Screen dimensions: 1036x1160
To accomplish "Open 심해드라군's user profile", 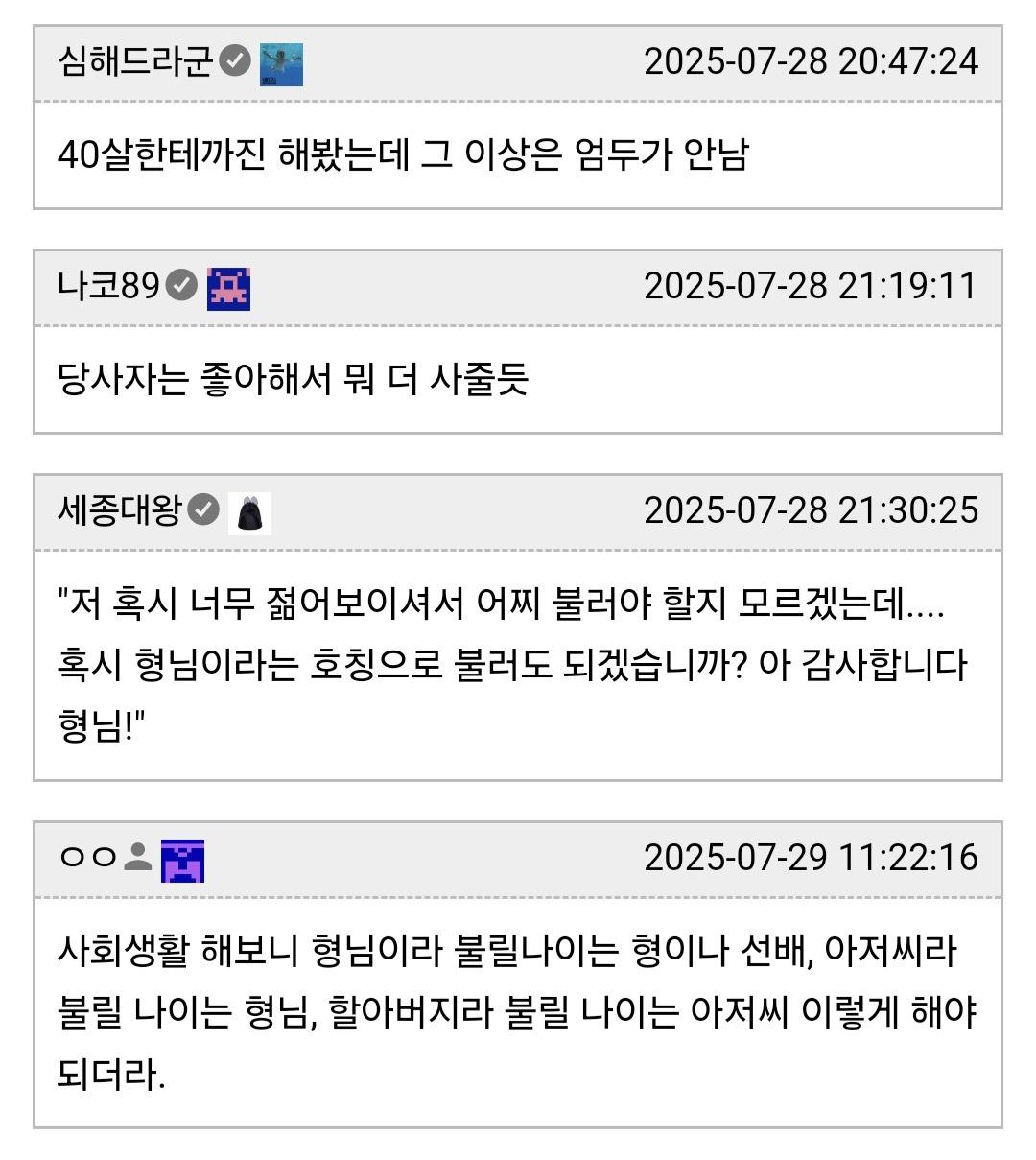I will pyautogui.click(x=134, y=61).
